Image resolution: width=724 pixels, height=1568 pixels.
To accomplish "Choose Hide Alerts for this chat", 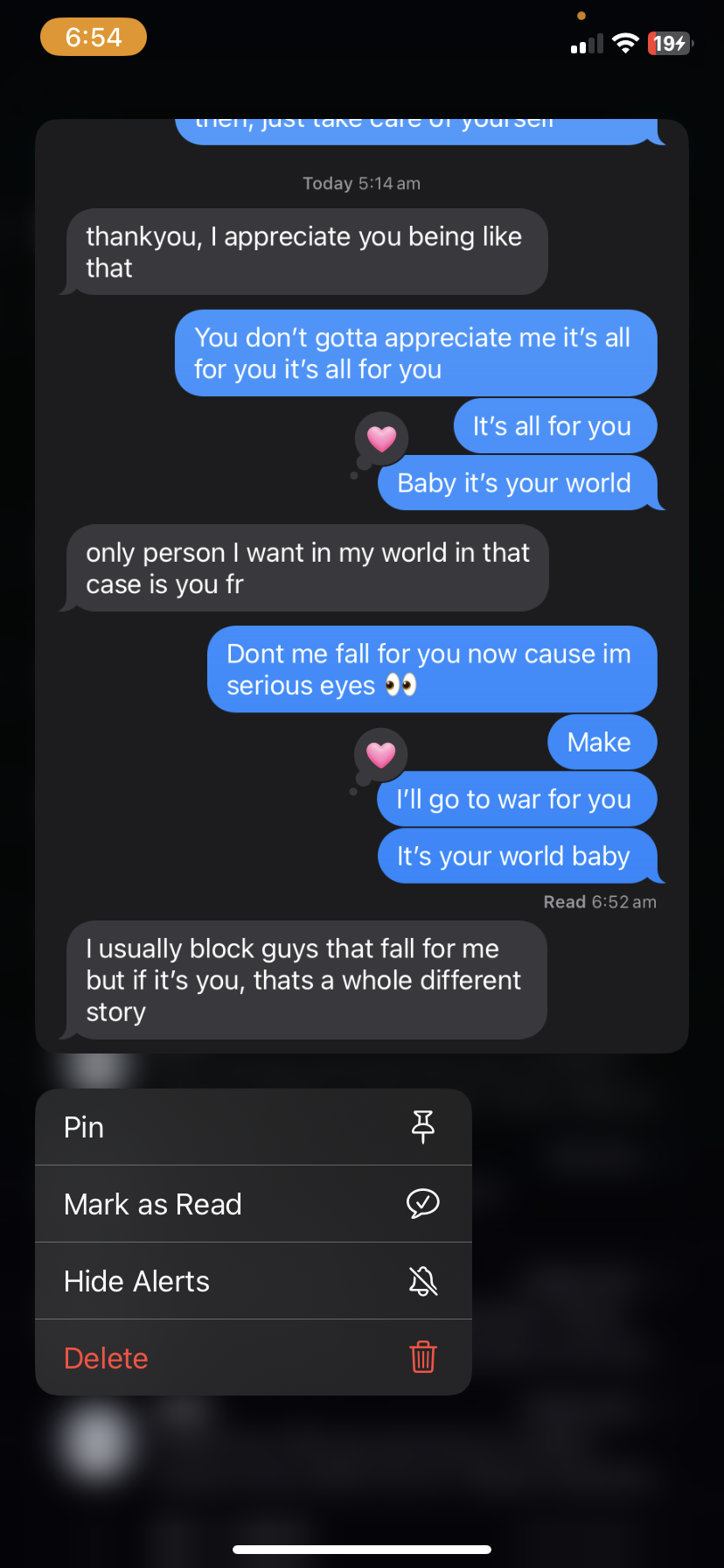I will tap(254, 1281).
